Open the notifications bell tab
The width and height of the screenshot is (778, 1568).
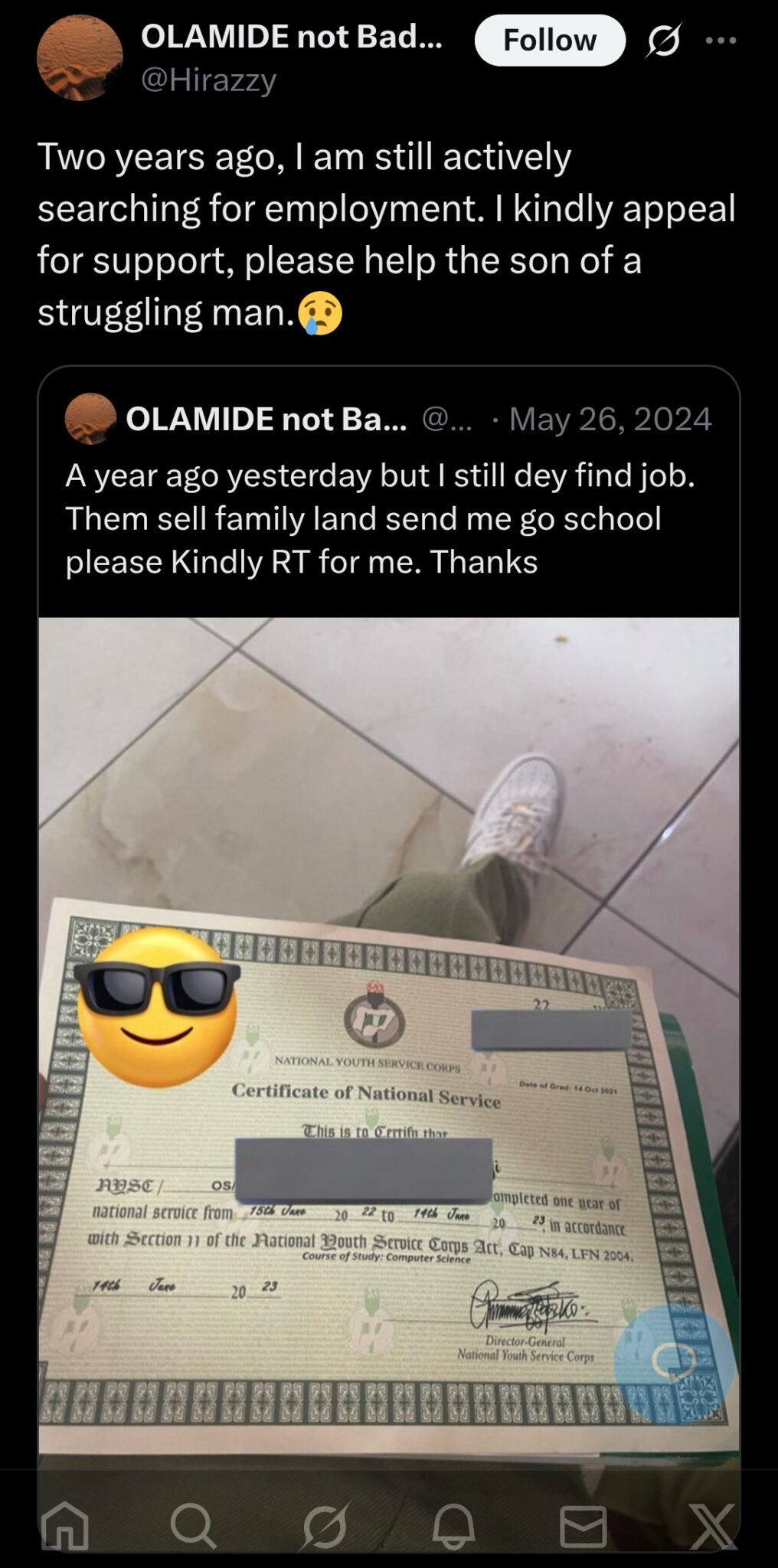tap(453, 1524)
